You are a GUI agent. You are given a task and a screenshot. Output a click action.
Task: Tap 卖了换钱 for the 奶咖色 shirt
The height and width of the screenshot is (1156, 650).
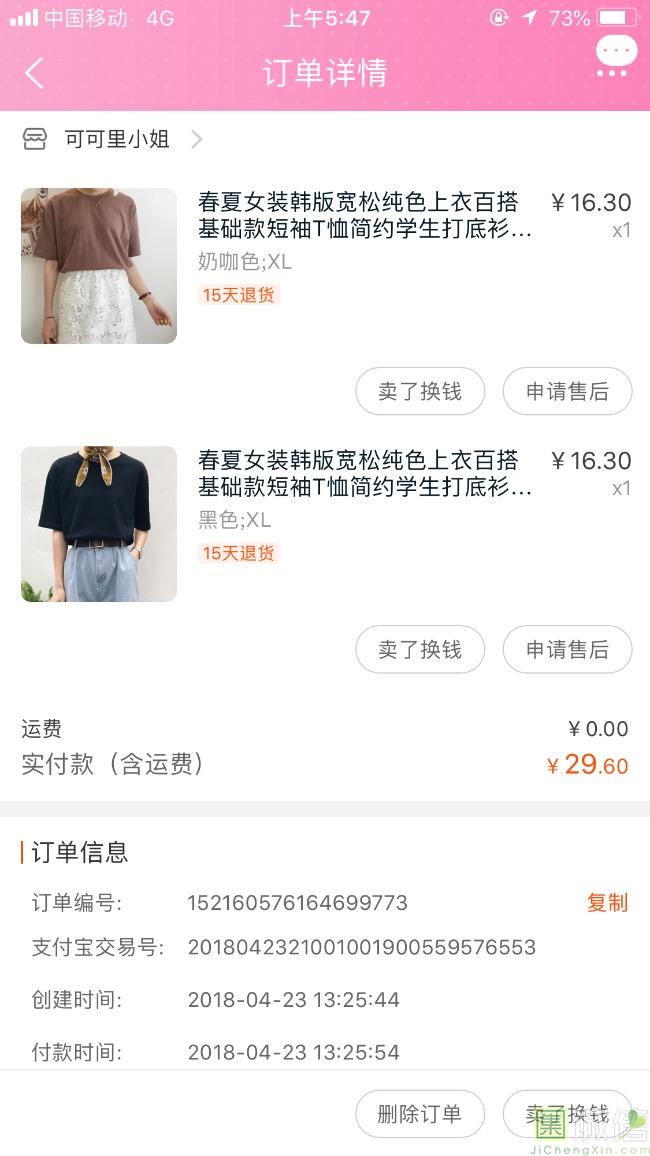pyautogui.click(x=420, y=391)
